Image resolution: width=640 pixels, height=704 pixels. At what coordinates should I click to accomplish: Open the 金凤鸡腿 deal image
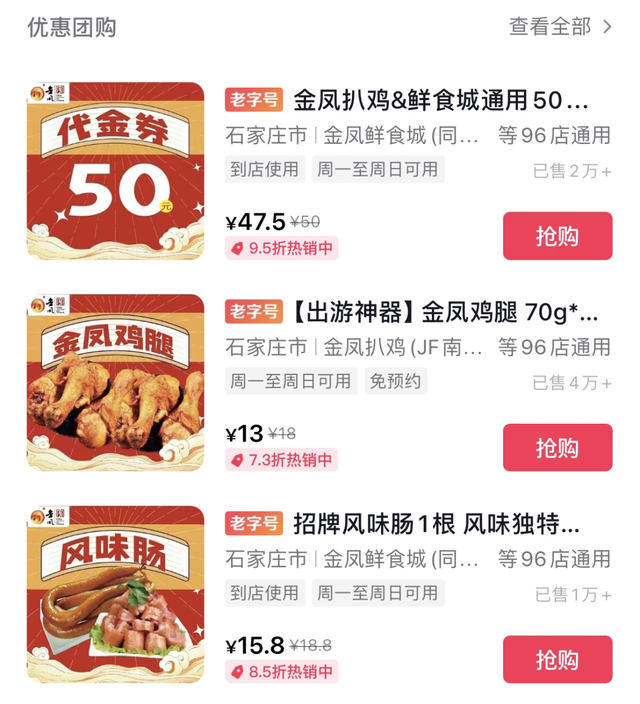click(115, 382)
